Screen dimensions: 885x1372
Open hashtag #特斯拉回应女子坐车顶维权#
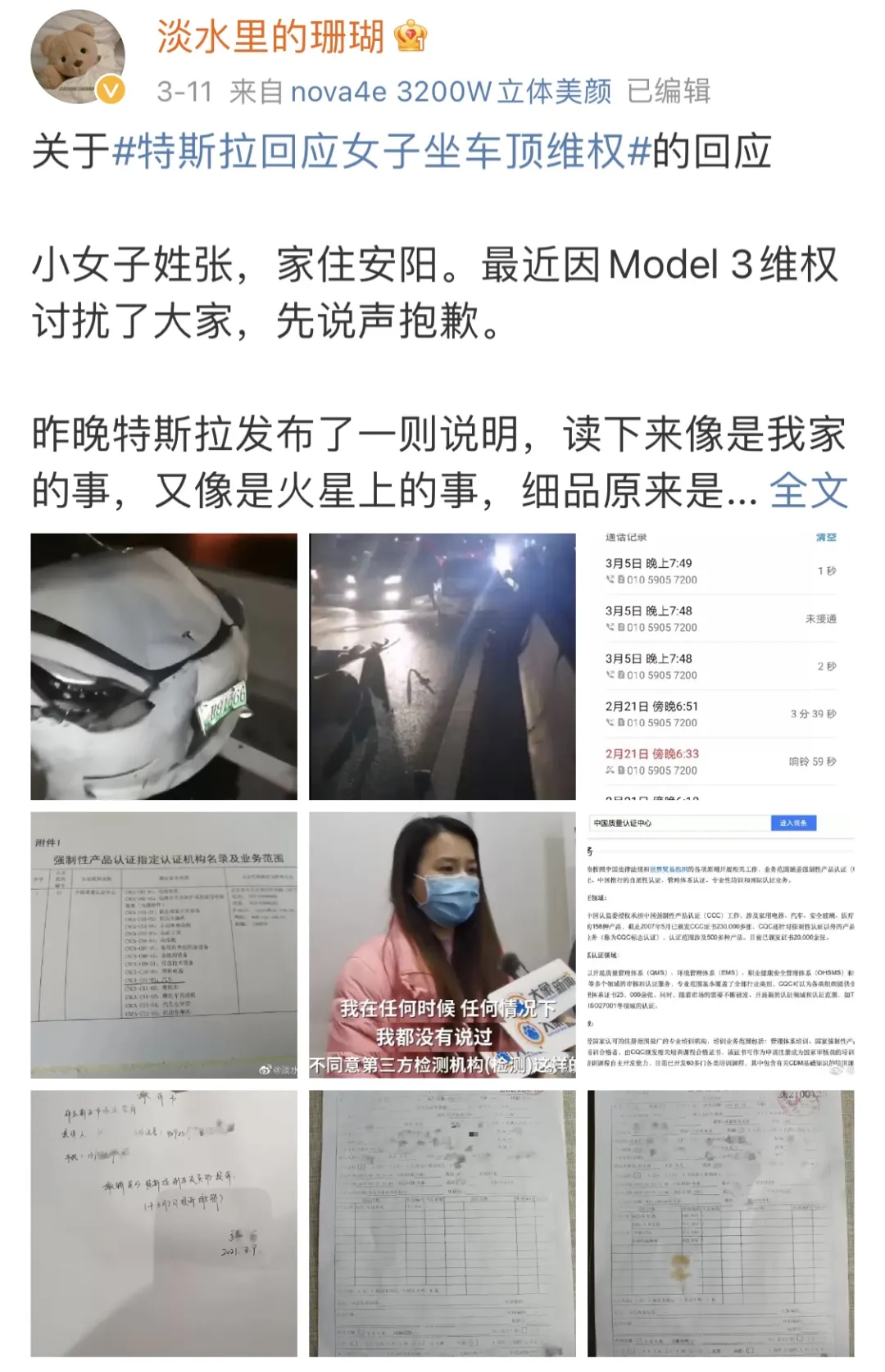tap(381, 152)
